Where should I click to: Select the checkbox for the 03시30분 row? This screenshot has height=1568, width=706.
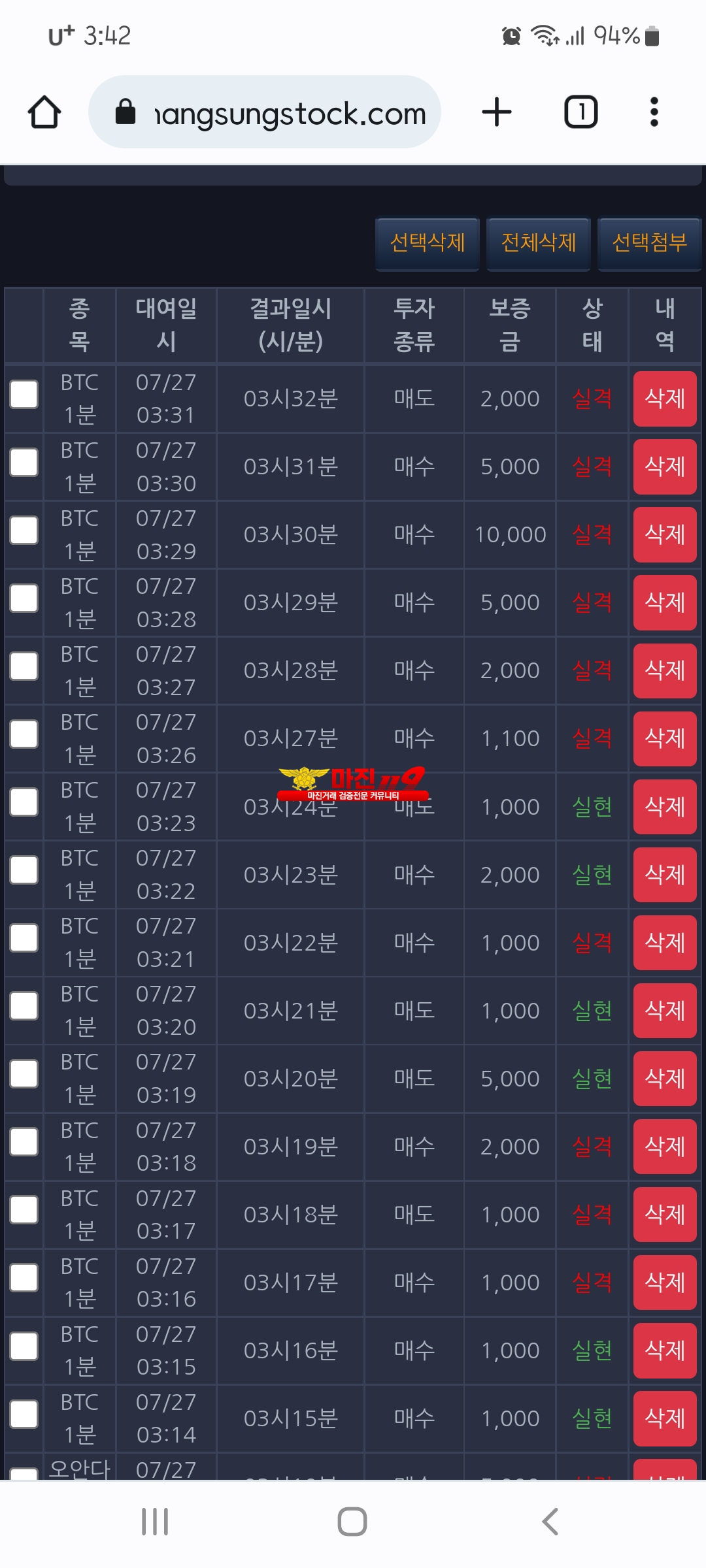[x=24, y=531]
